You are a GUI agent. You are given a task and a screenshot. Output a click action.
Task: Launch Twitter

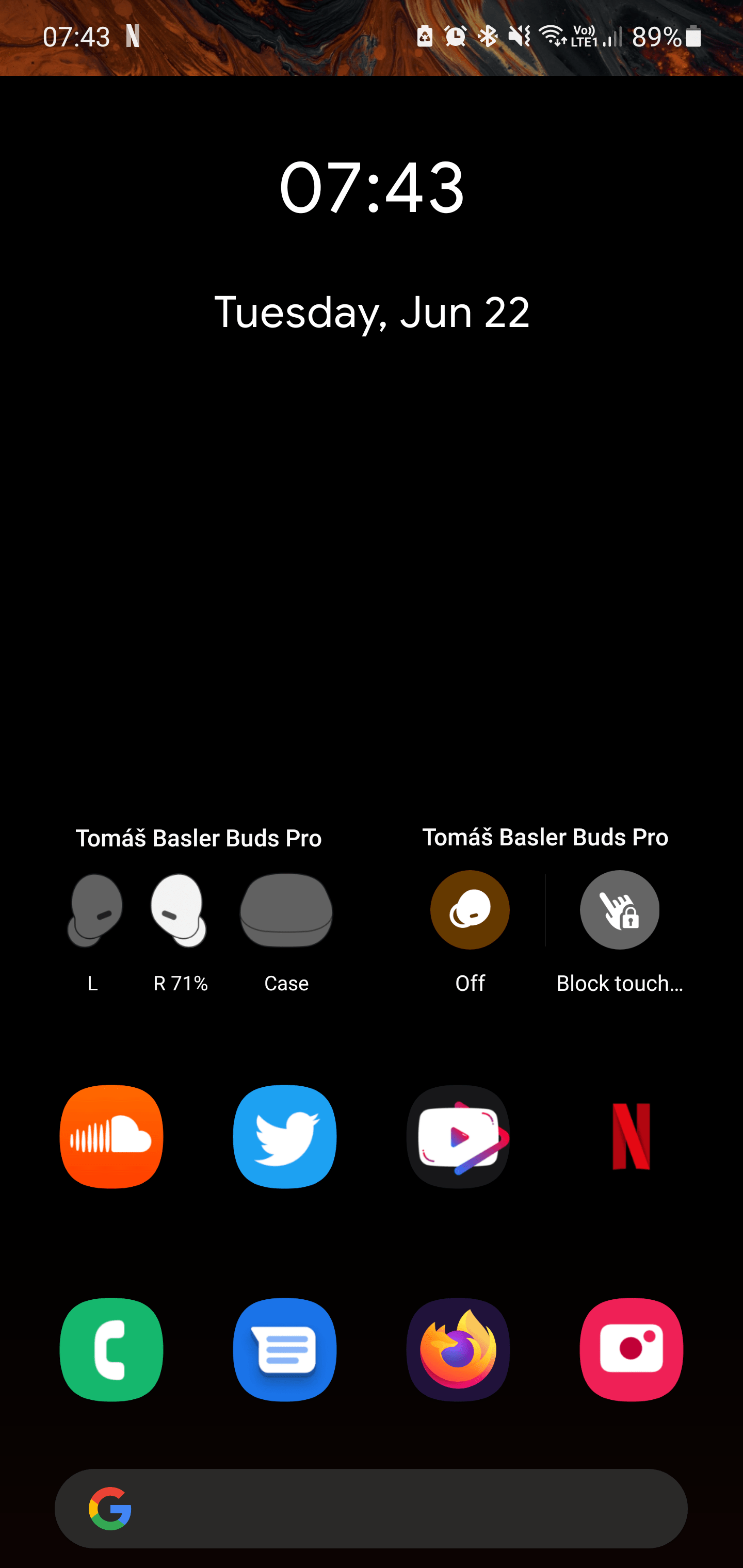coord(285,1137)
